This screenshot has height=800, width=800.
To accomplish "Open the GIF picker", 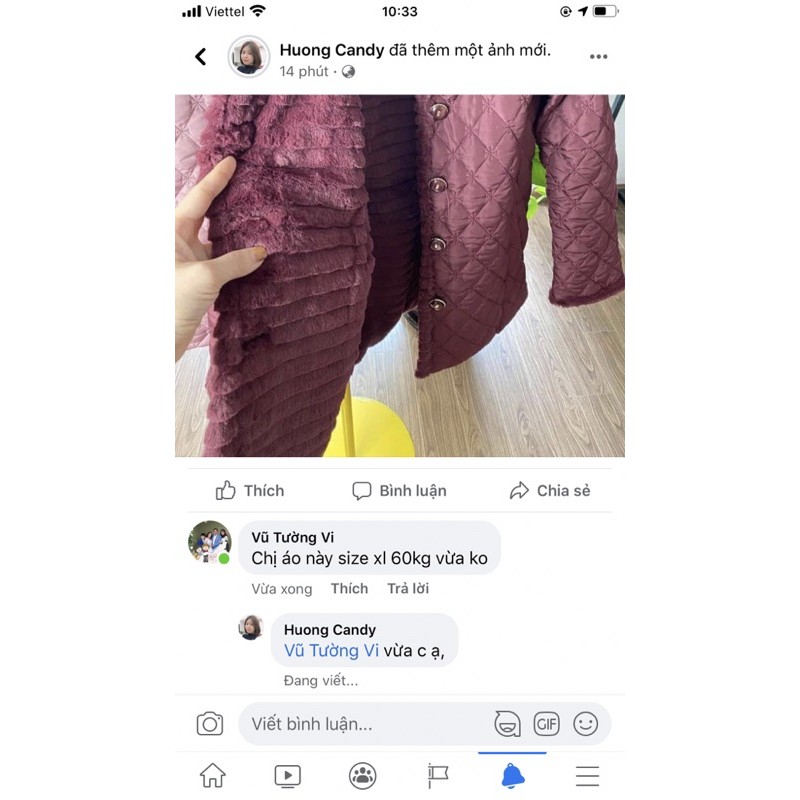I will point(546,724).
